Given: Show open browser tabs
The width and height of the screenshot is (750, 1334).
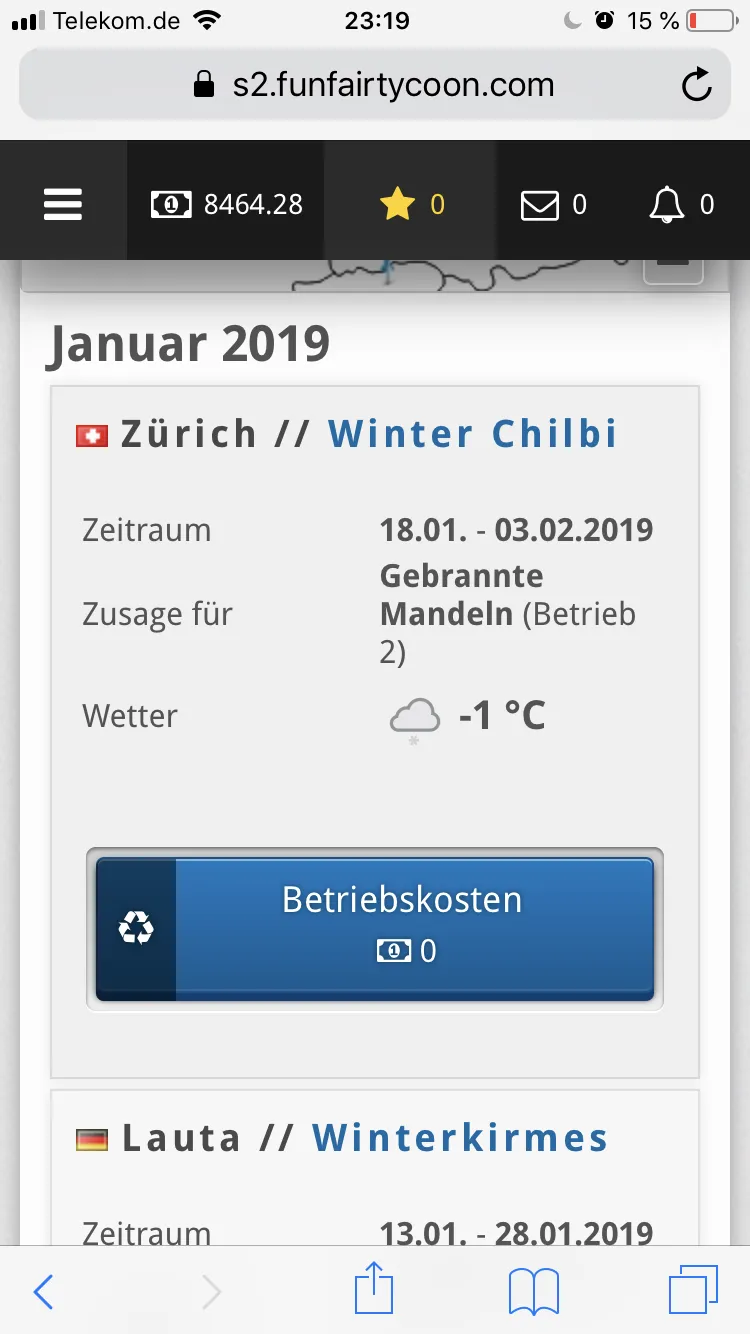Looking at the screenshot, I should tap(692, 1290).
